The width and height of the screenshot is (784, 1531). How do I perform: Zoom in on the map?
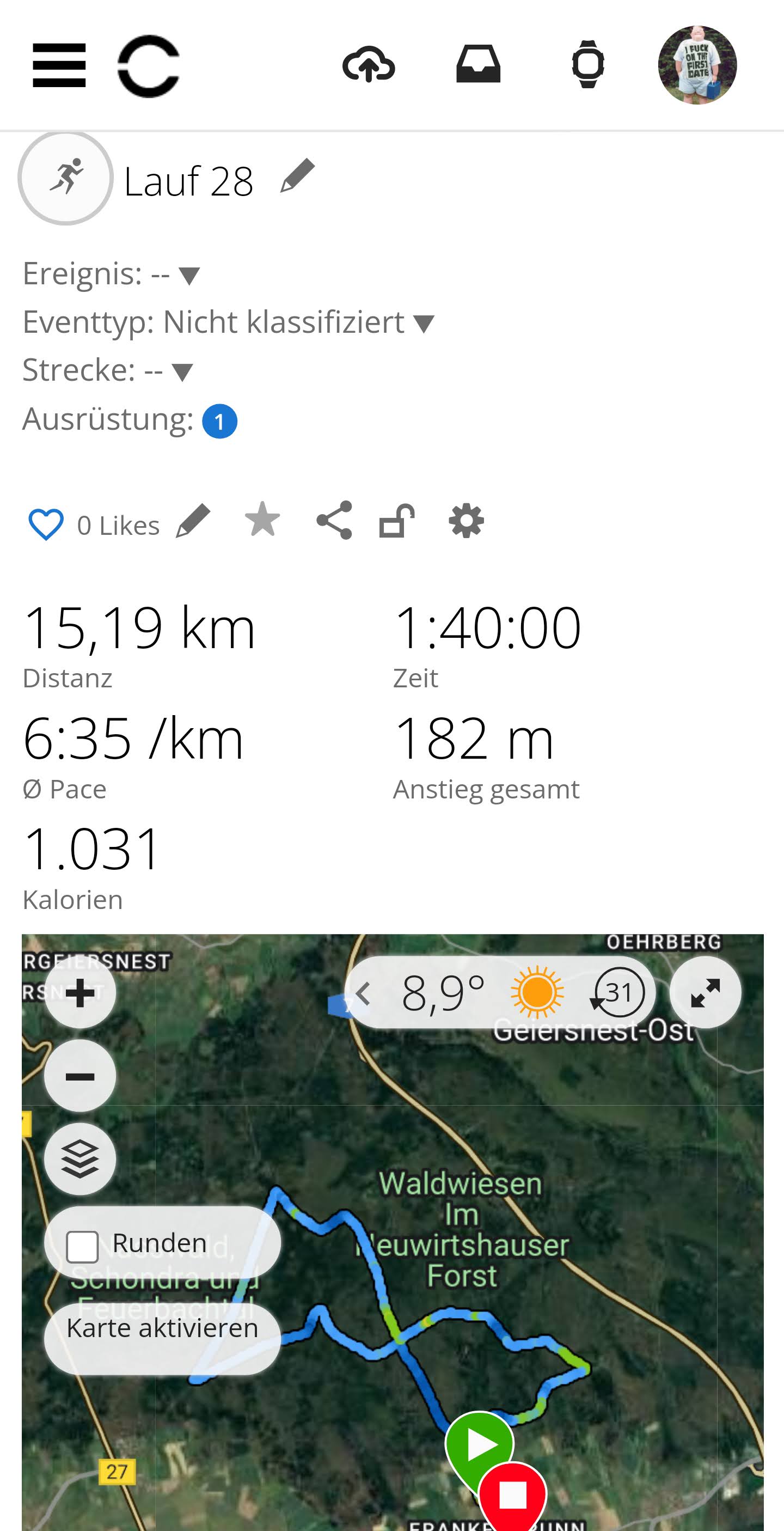[80, 993]
